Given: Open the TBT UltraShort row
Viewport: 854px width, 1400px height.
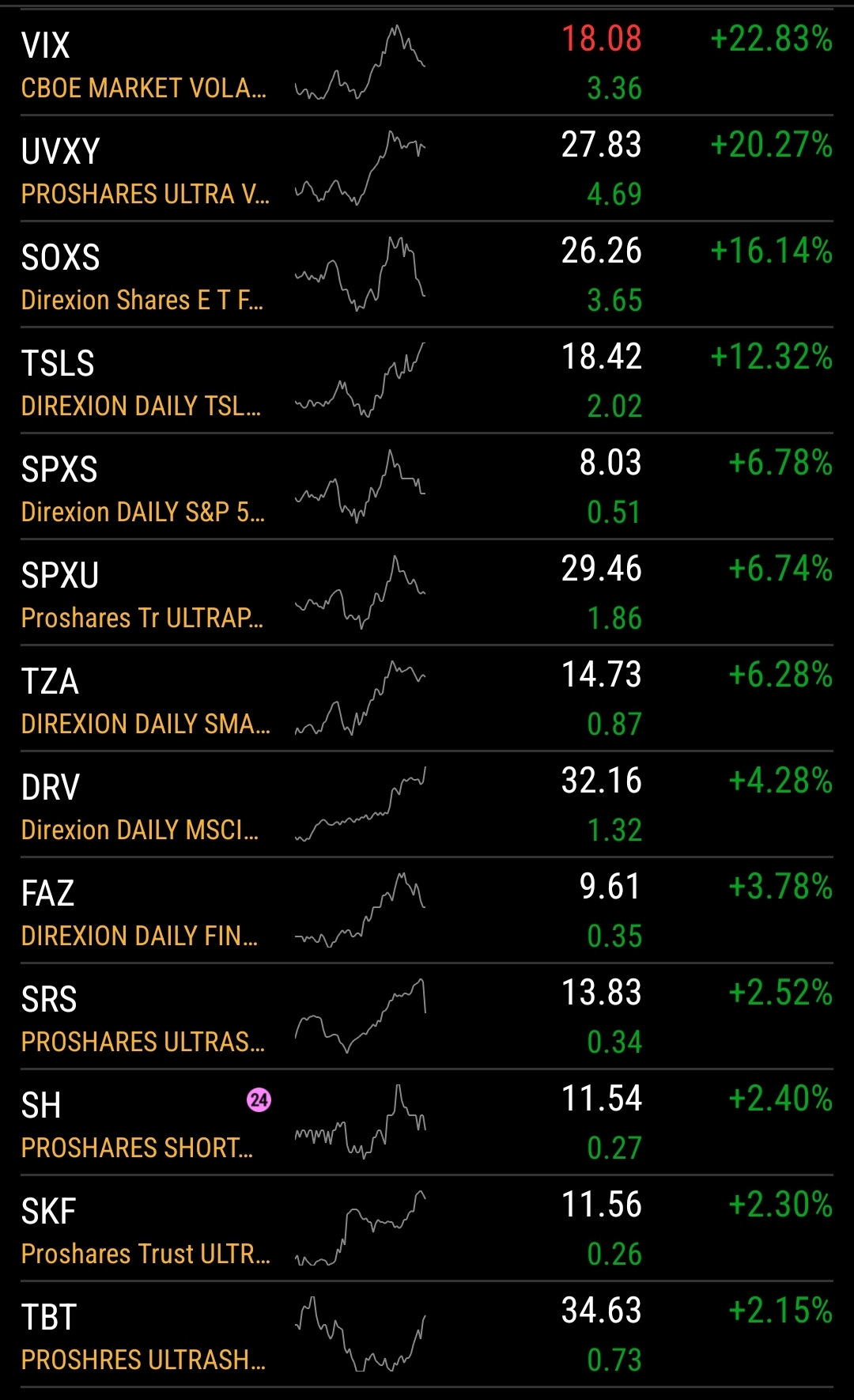Looking at the screenshot, I should tap(427, 1334).
